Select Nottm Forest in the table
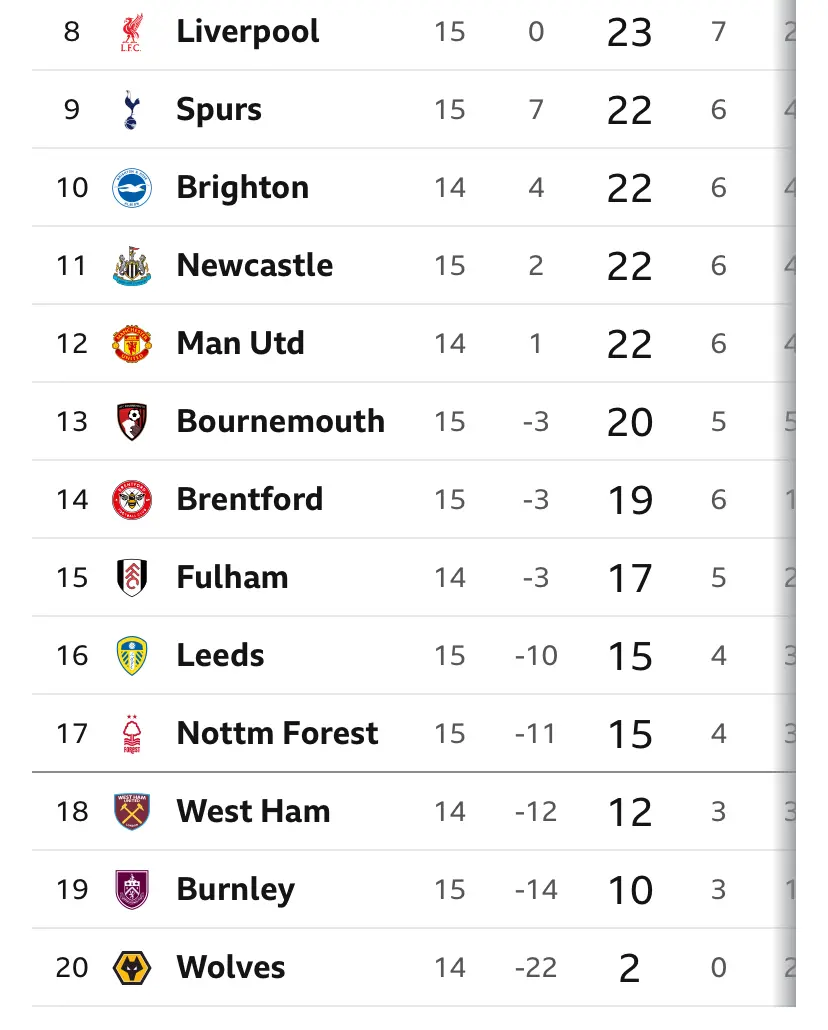The image size is (828, 1030). (x=277, y=733)
